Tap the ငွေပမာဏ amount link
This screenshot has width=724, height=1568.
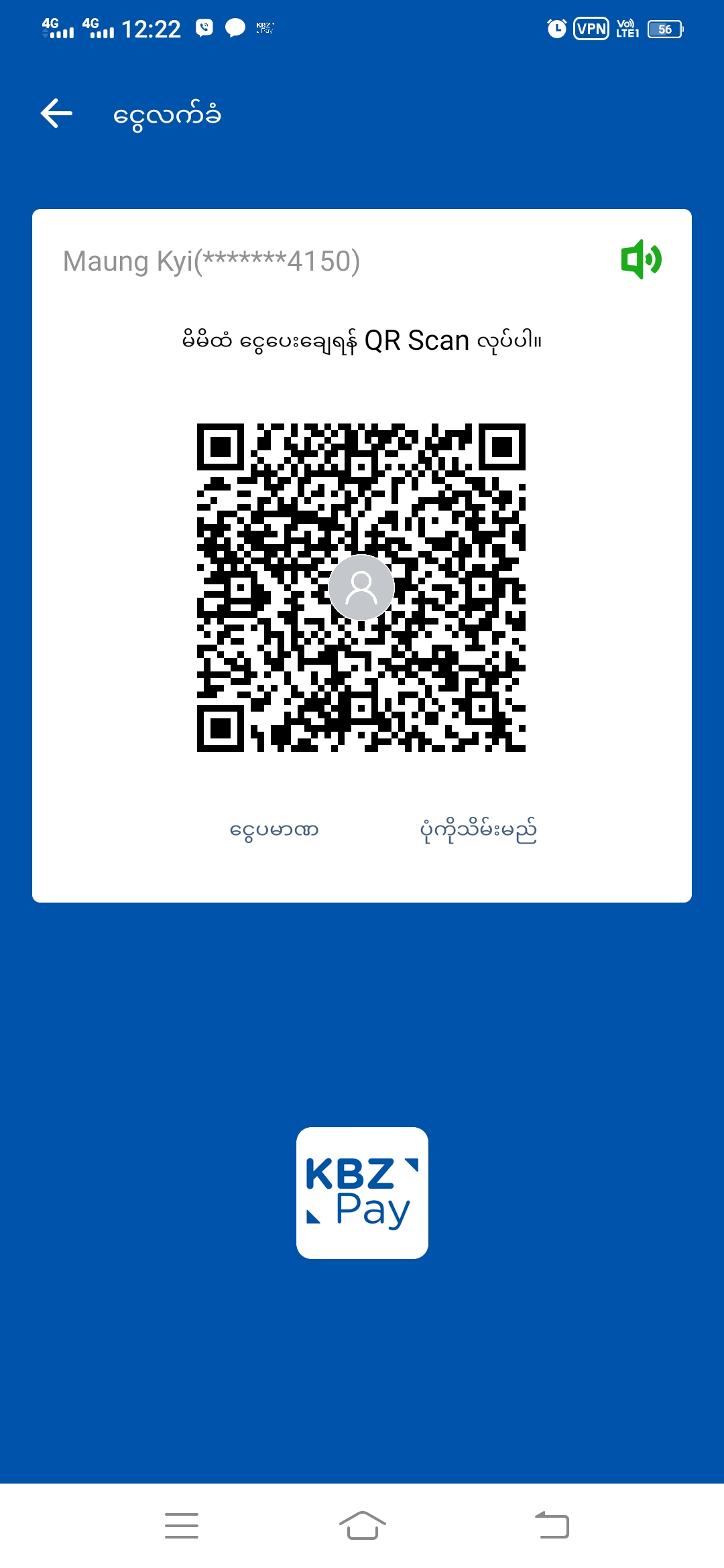coord(274,830)
